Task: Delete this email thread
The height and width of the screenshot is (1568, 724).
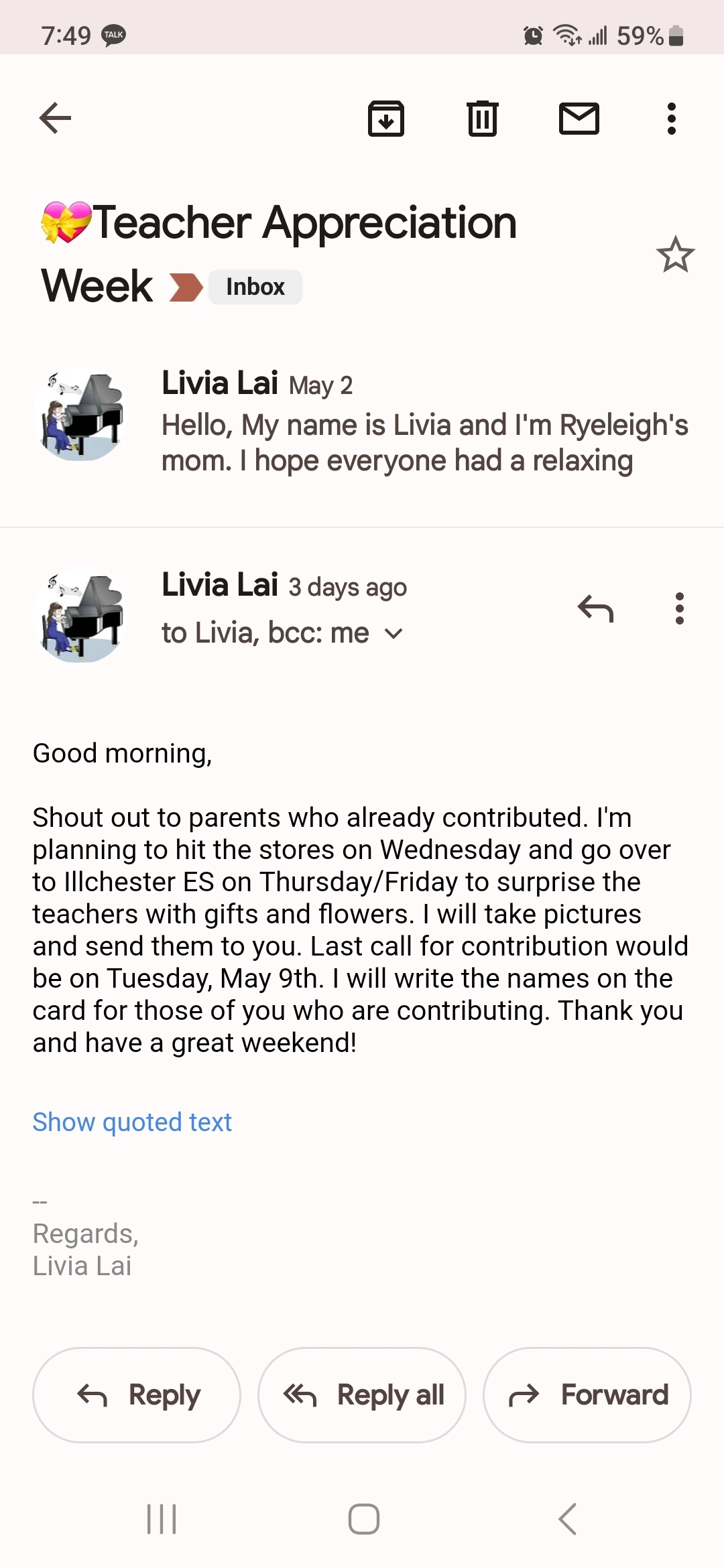Action: pyautogui.click(x=482, y=119)
